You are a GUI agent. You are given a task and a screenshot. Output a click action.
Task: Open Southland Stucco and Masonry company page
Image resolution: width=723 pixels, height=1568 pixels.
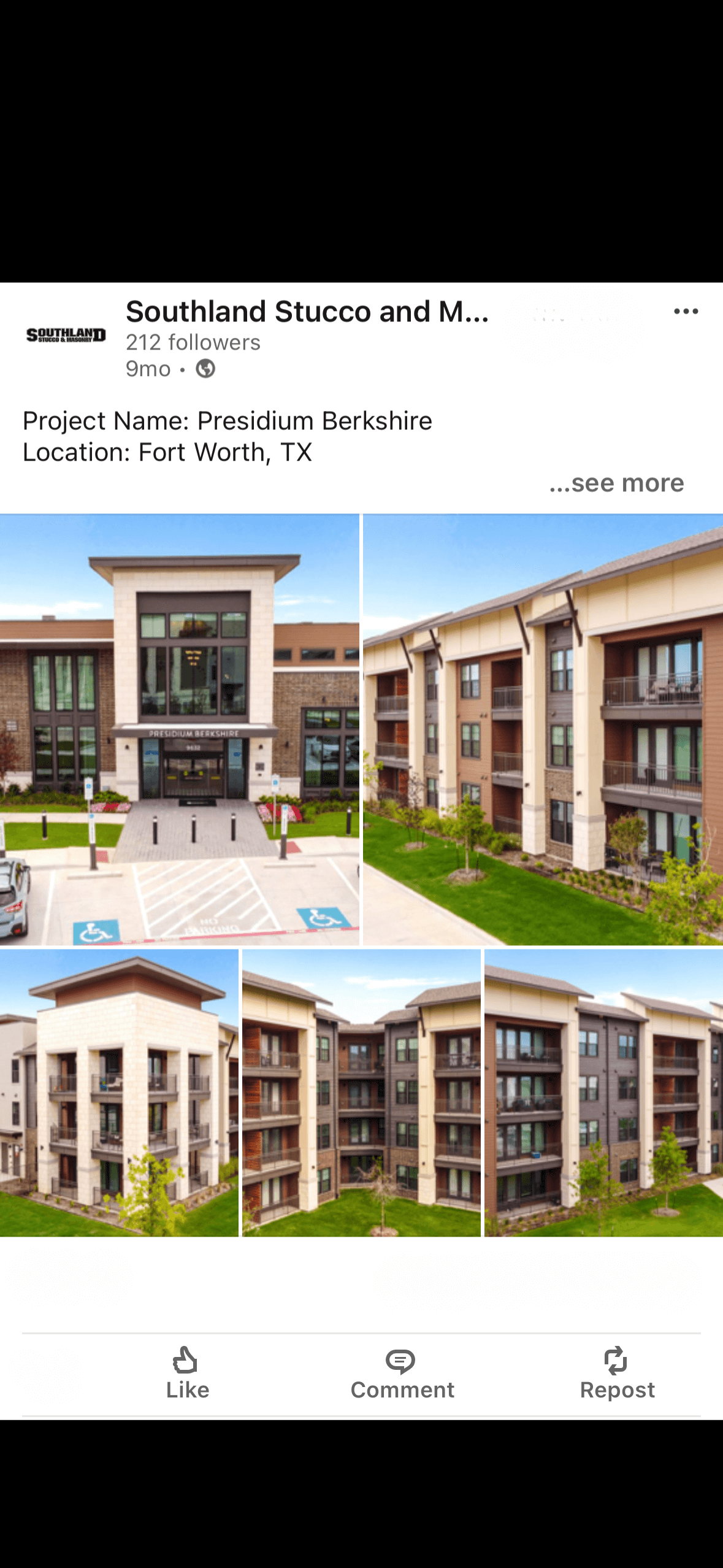pos(307,312)
